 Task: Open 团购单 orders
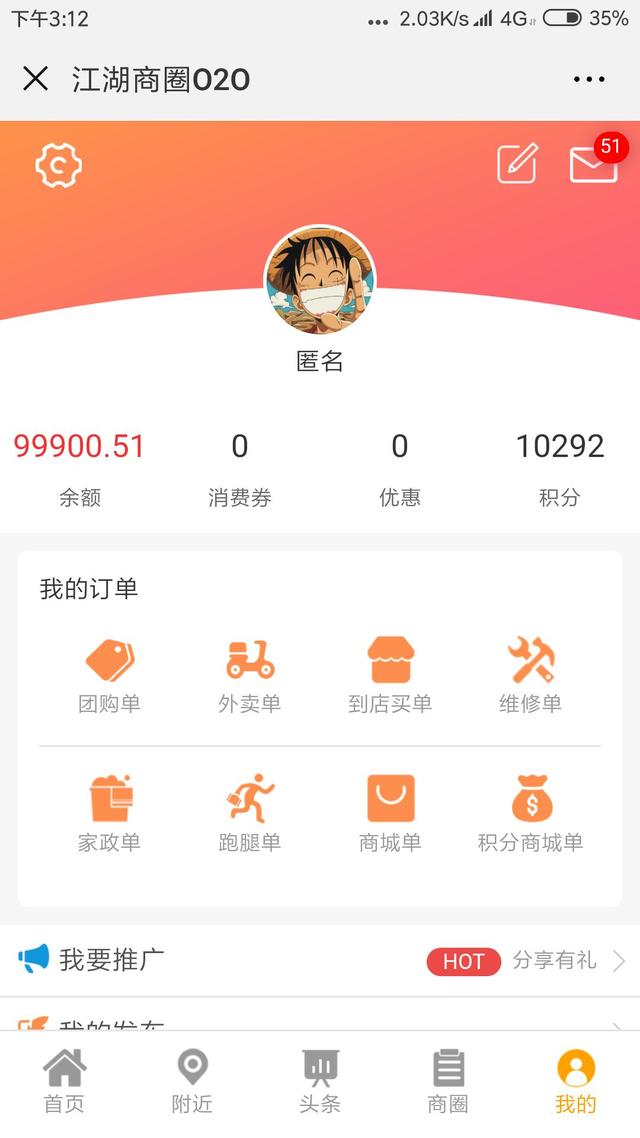tap(109, 675)
